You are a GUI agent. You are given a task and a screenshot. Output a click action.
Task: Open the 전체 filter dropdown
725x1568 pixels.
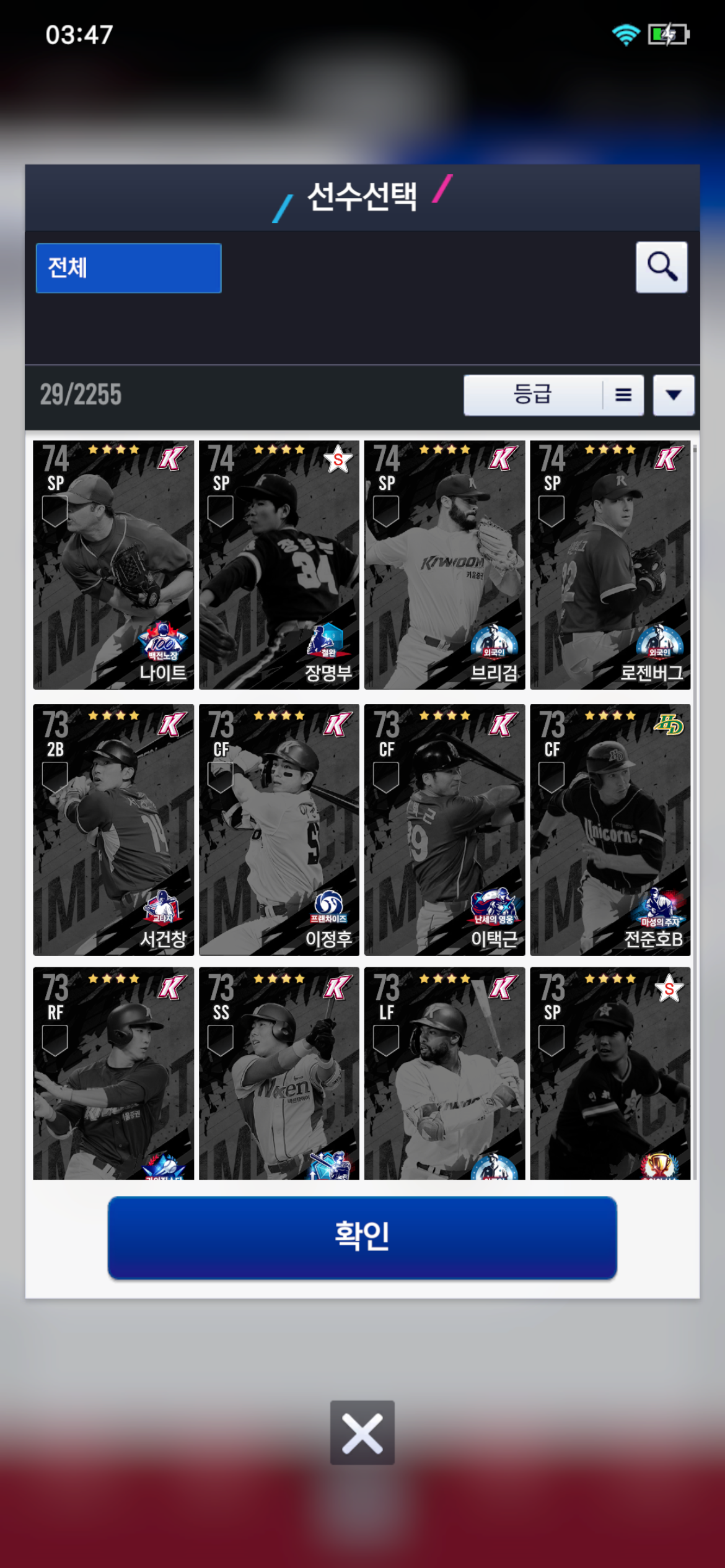tap(128, 268)
